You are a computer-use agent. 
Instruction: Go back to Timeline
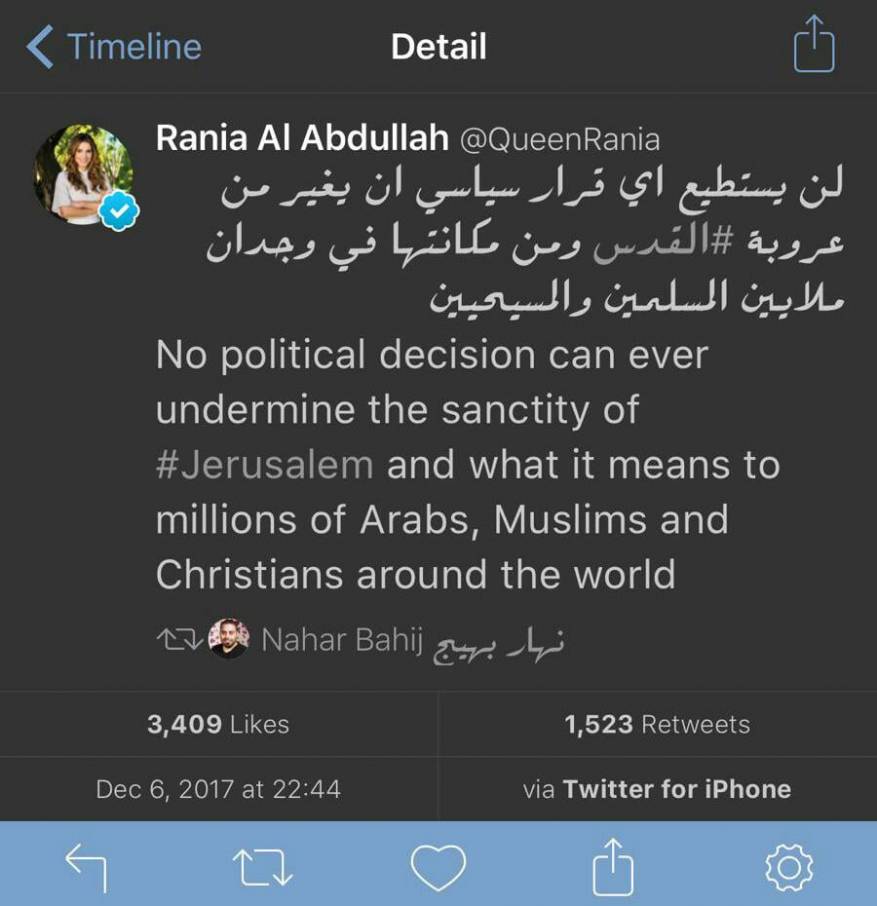[113, 47]
